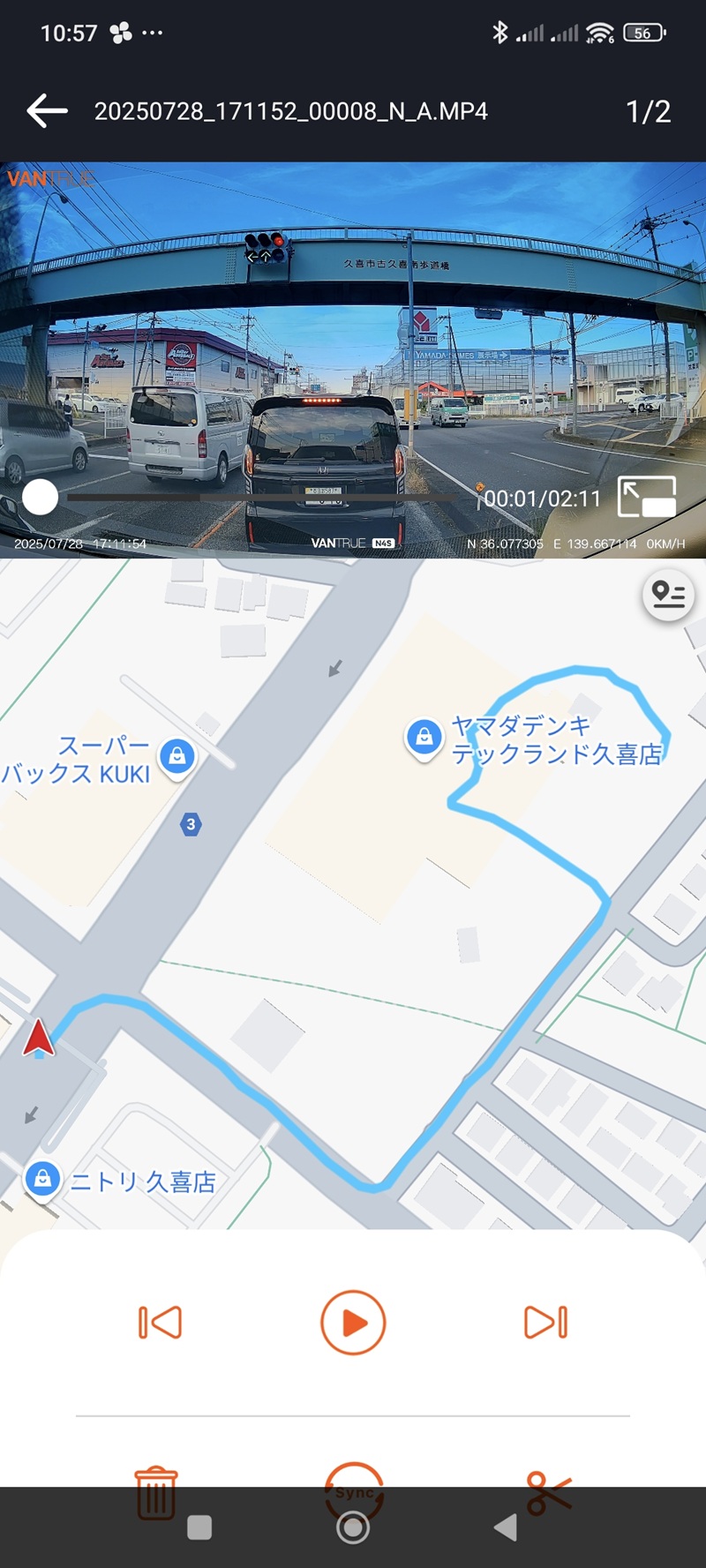Skip to the previous video
Image resolution: width=706 pixels, height=1568 pixels.
(161, 1322)
